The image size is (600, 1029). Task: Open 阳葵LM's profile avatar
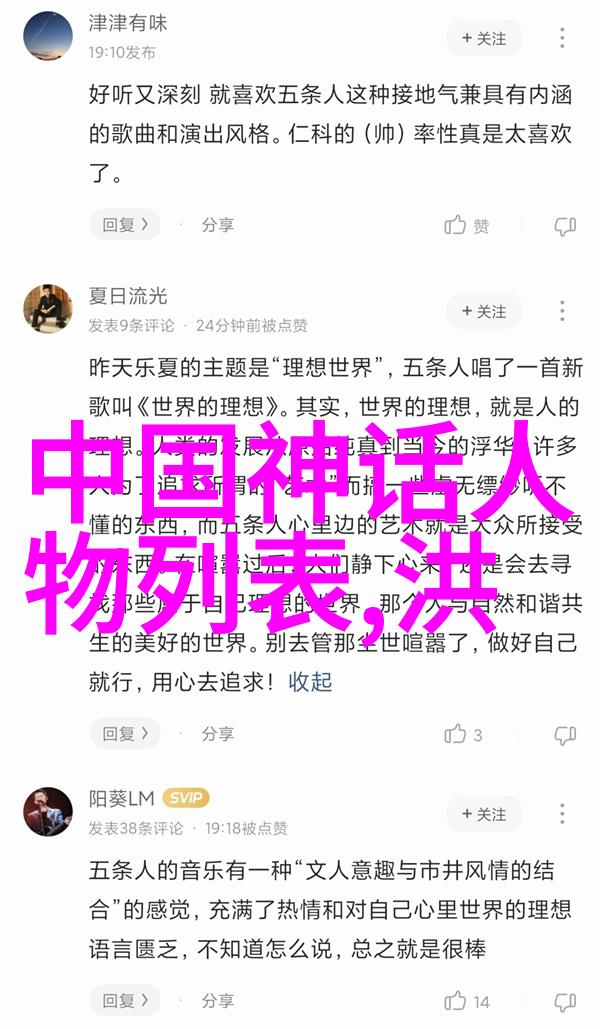[x=48, y=812]
